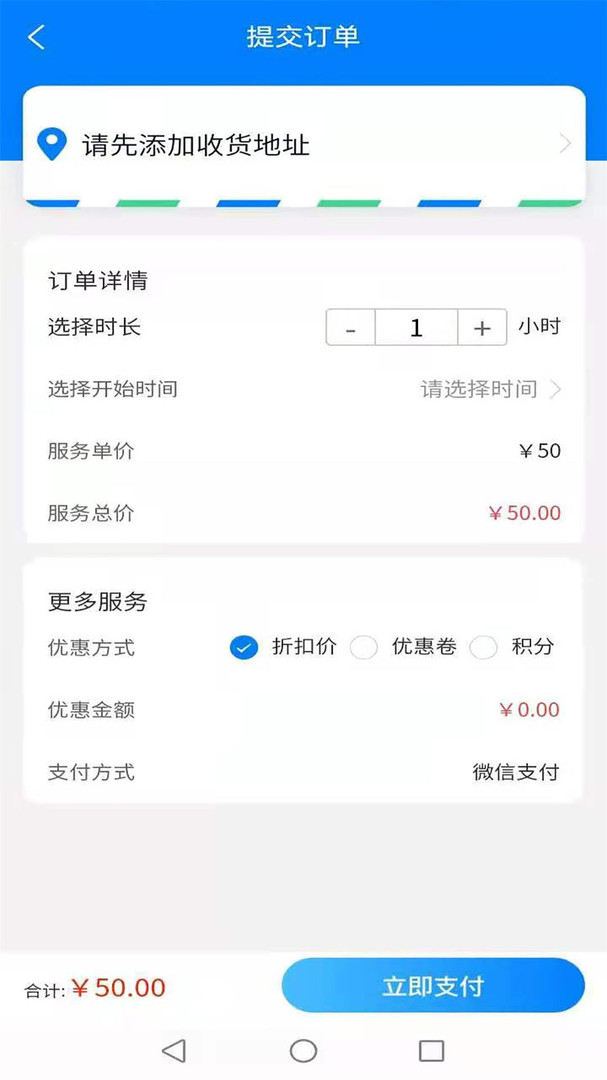Choose 优惠卷 as the discount method

coord(364,647)
